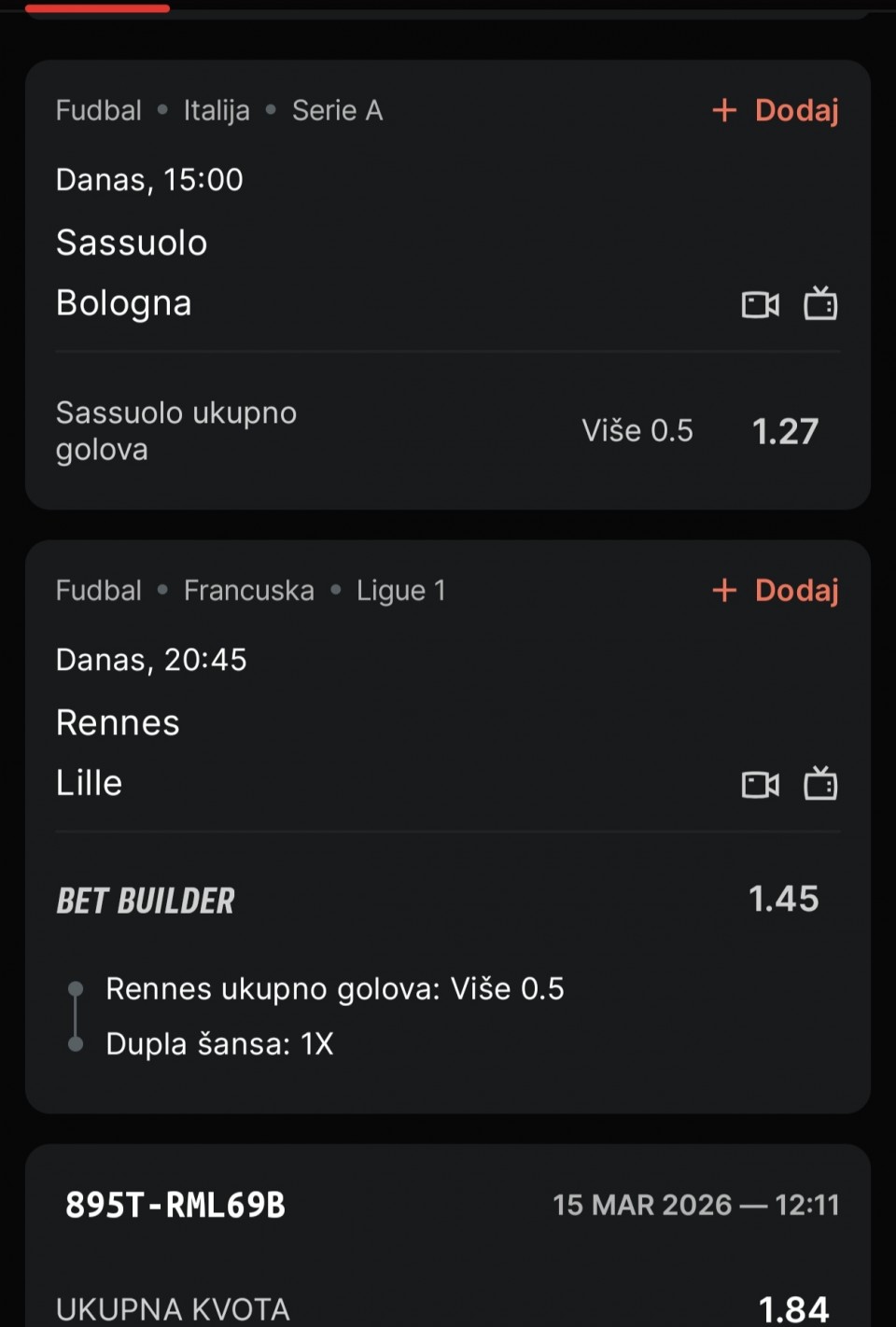Open the video stream icon for Sassuolo–Bologna
The image size is (896, 1327).
pos(760,304)
